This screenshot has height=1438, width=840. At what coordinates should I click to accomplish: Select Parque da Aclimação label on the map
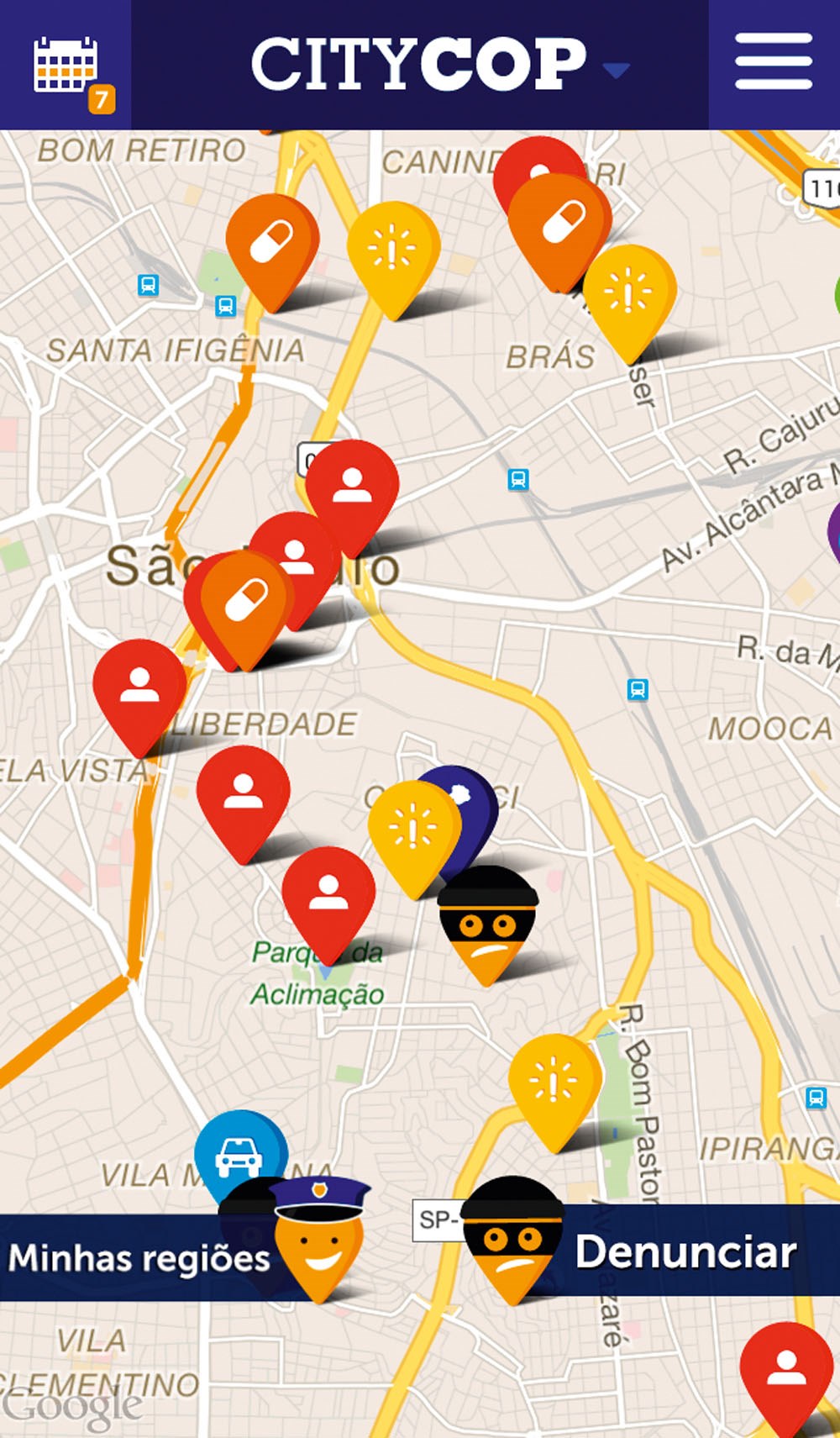coord(319,975)
